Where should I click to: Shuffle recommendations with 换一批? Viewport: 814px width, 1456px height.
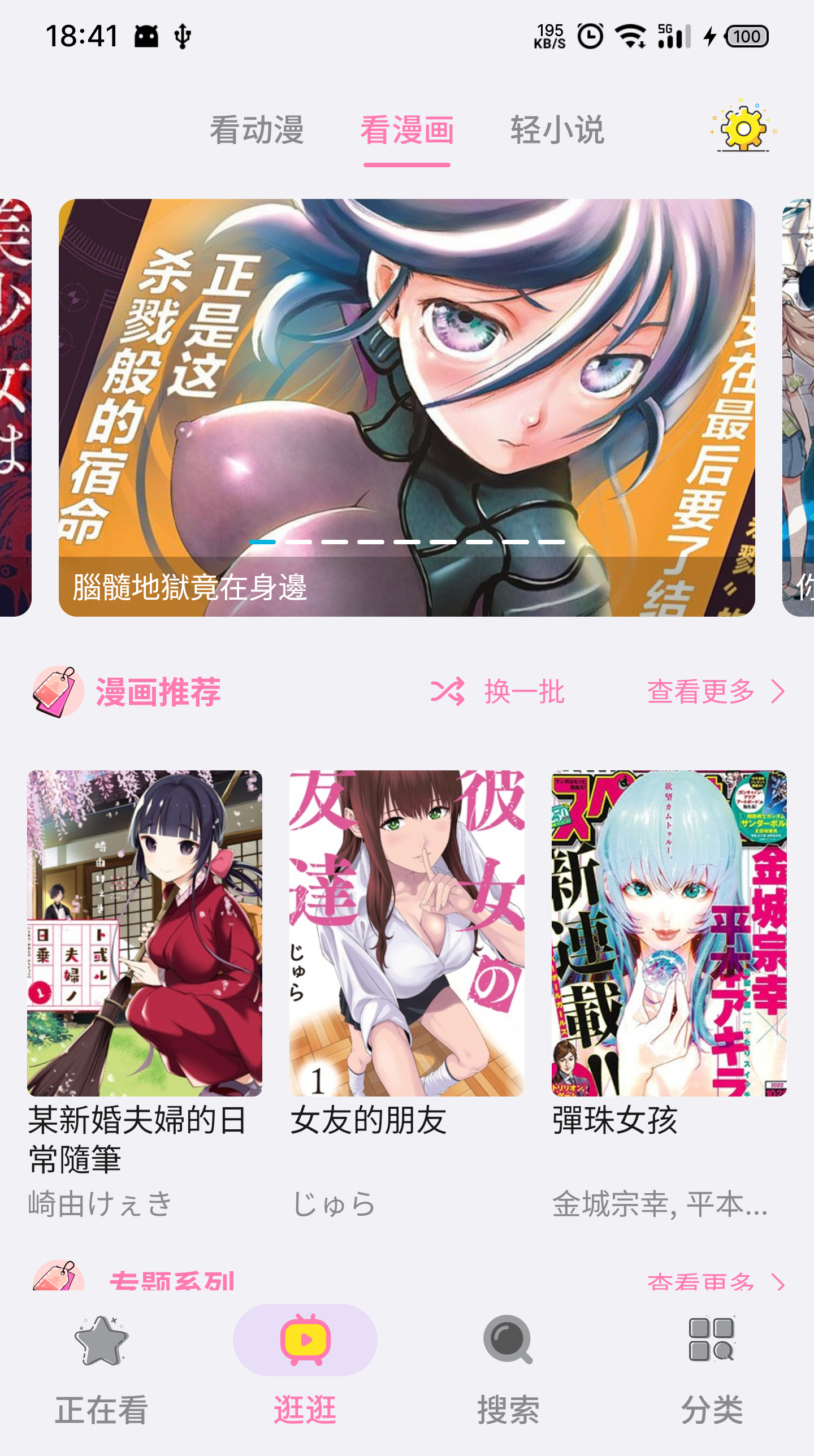pyautogui.click(x=498, y=691)
